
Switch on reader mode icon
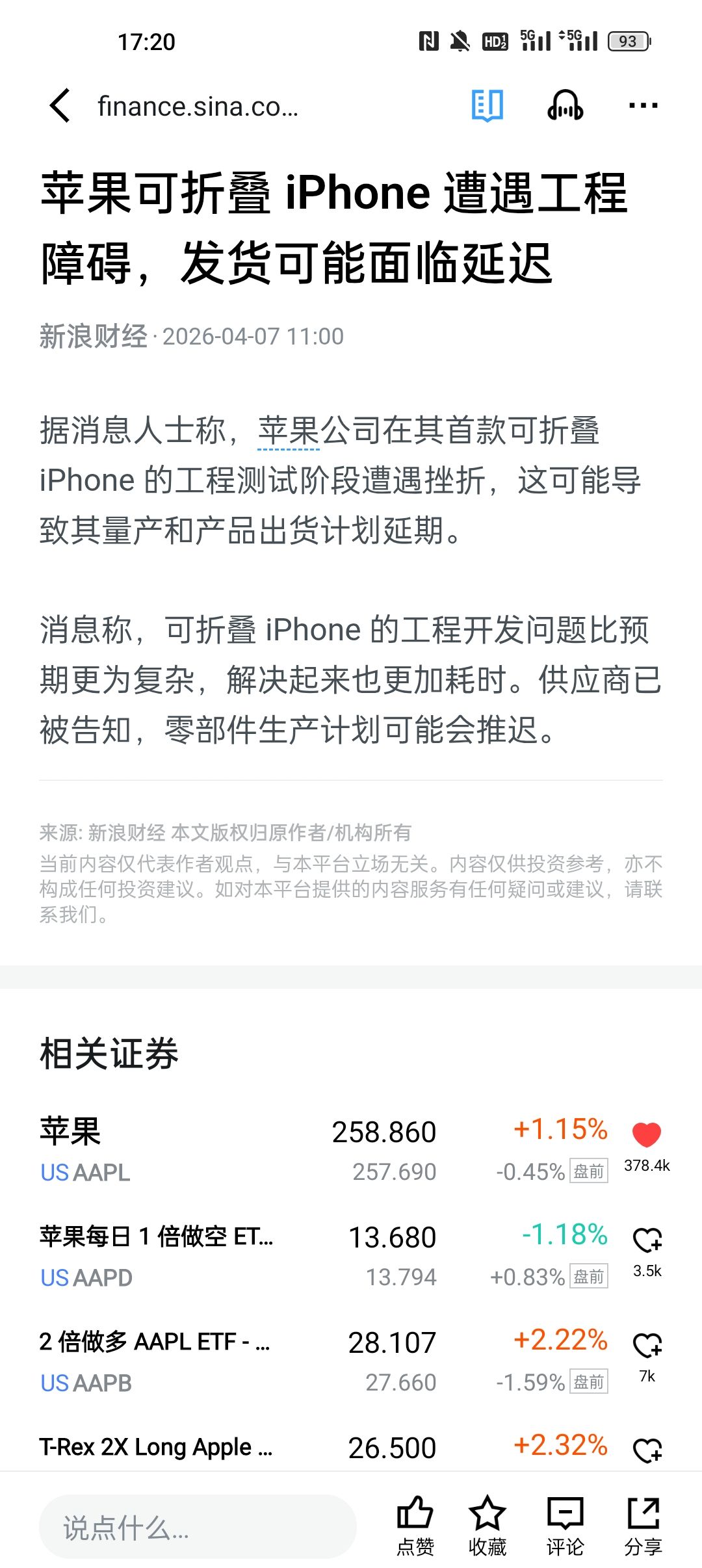[x=487, y=105]
